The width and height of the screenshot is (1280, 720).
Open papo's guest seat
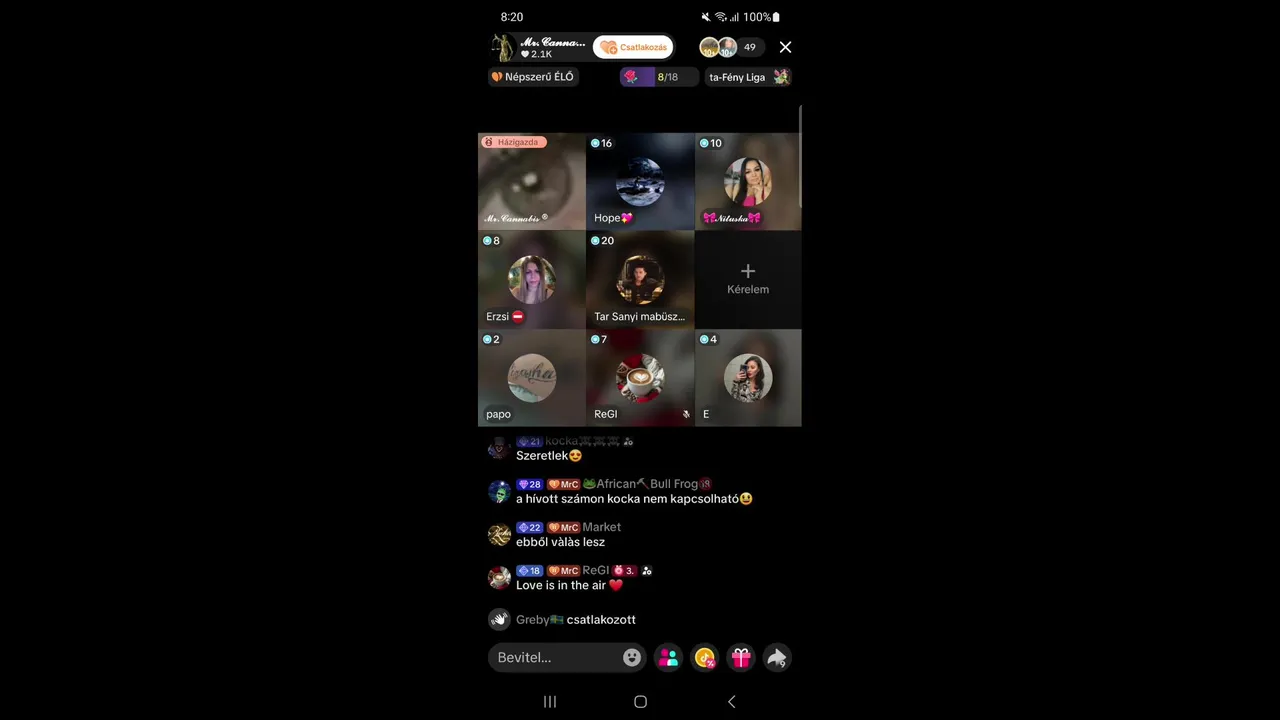click(532, 378)
